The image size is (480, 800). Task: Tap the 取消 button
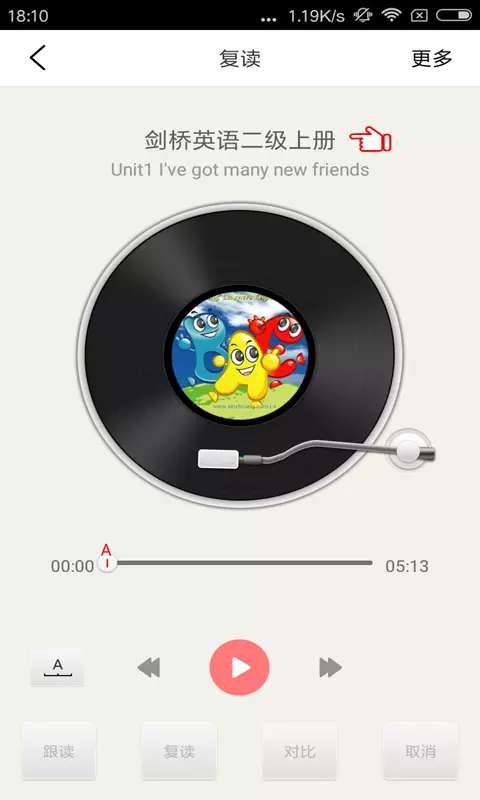click(x=420, y=752)
